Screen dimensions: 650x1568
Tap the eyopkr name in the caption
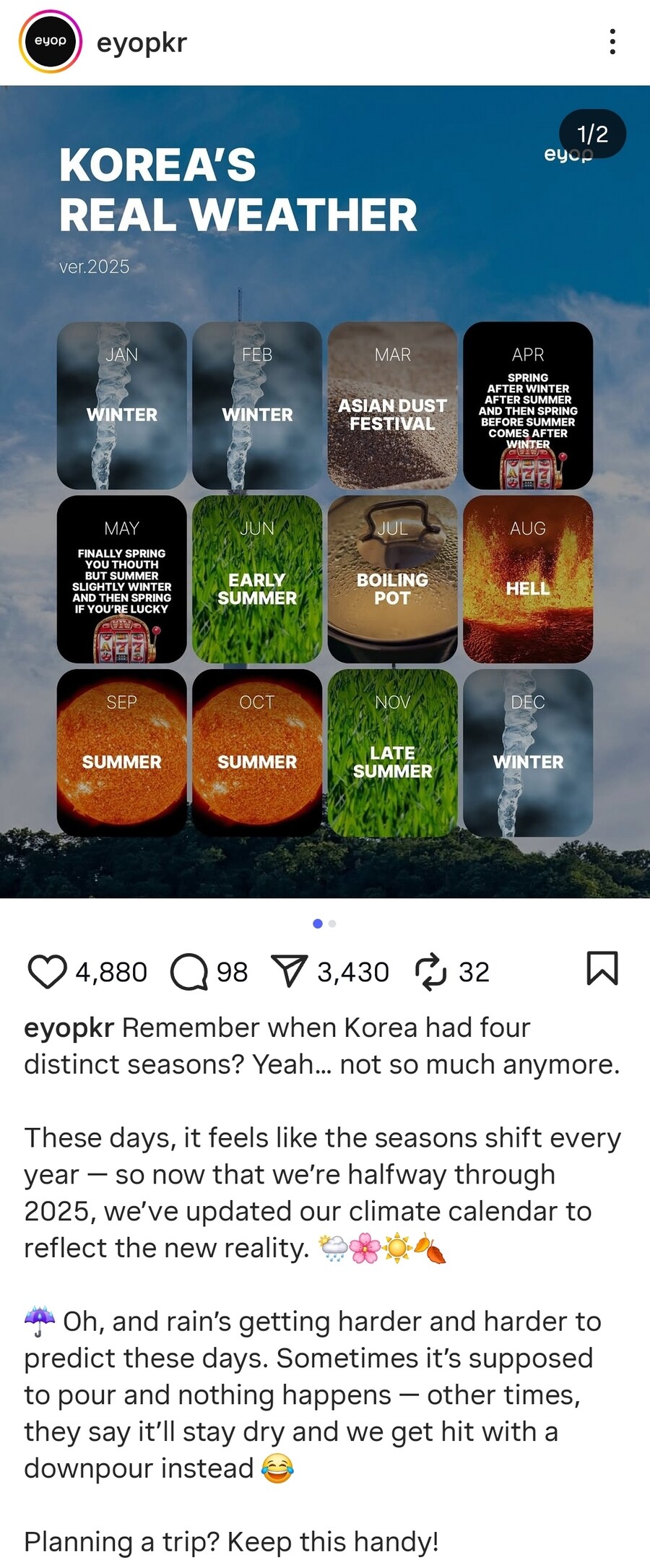pyautogui.click(x=69, y=1028)
